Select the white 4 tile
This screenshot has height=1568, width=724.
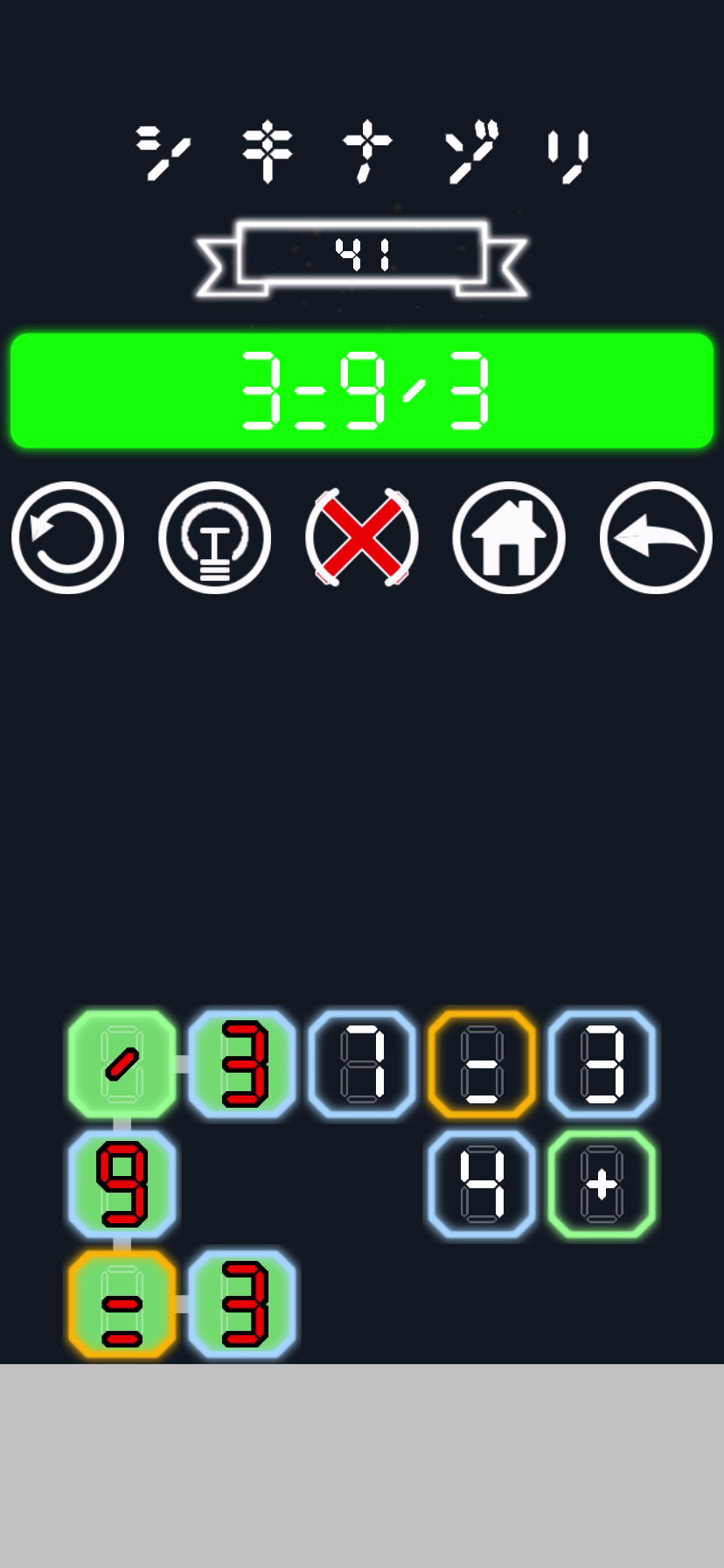tap(482, 1184)
